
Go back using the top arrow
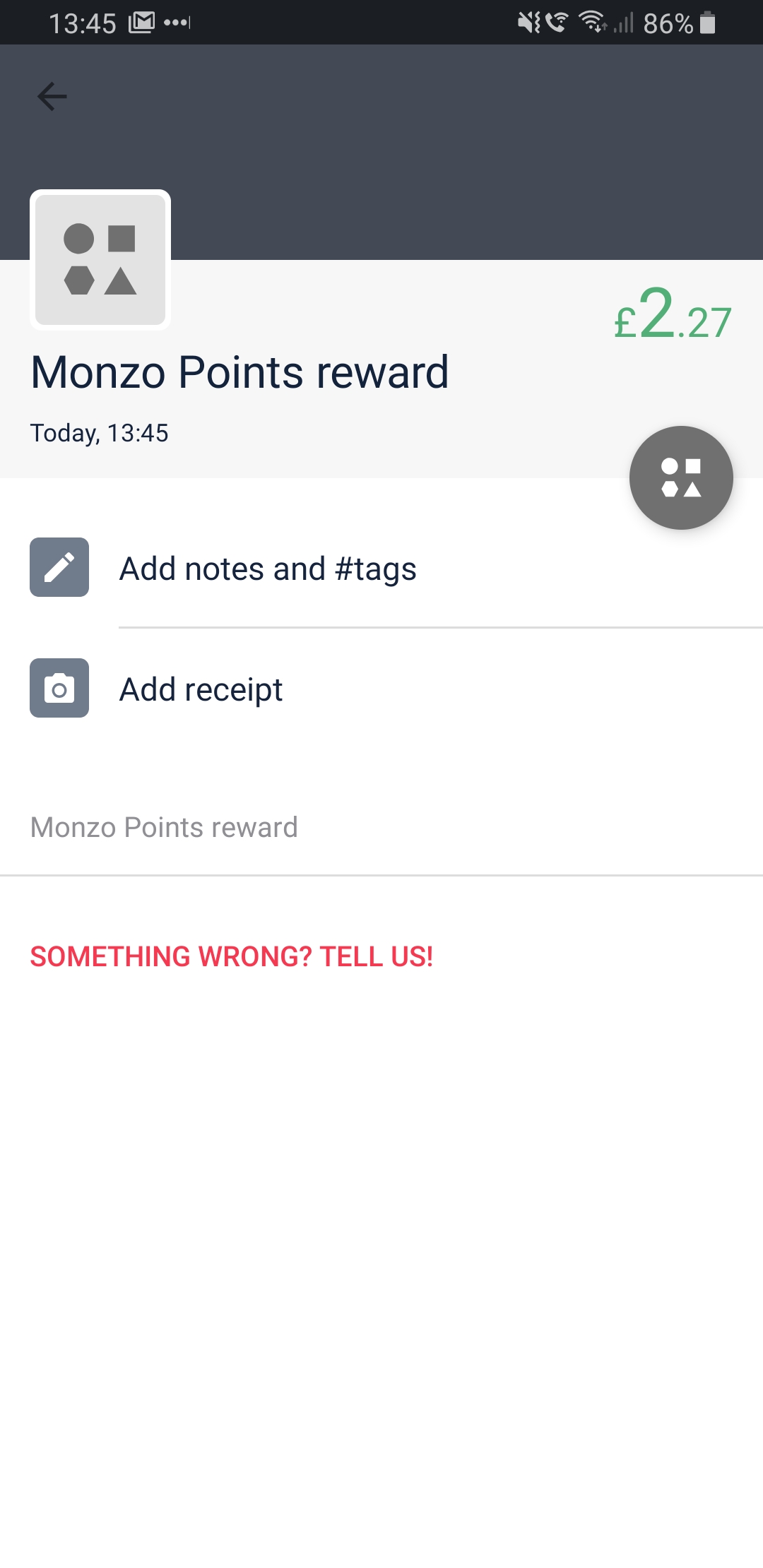point(52,97)
